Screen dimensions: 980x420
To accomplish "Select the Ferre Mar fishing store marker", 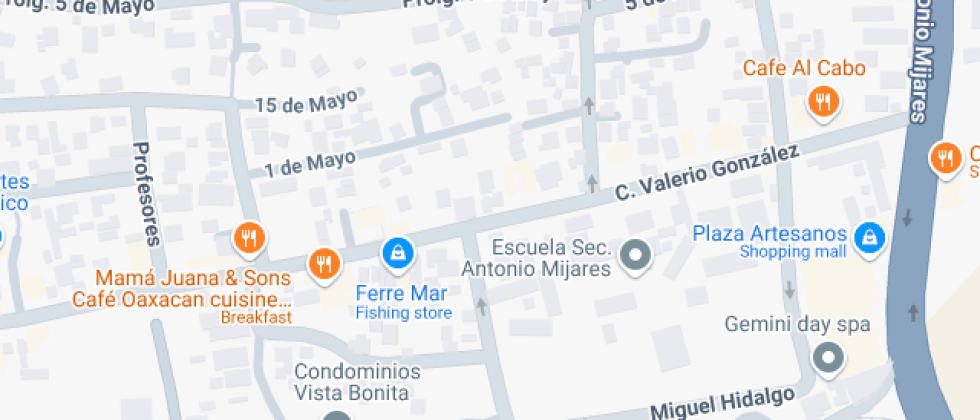I will 399,252.
